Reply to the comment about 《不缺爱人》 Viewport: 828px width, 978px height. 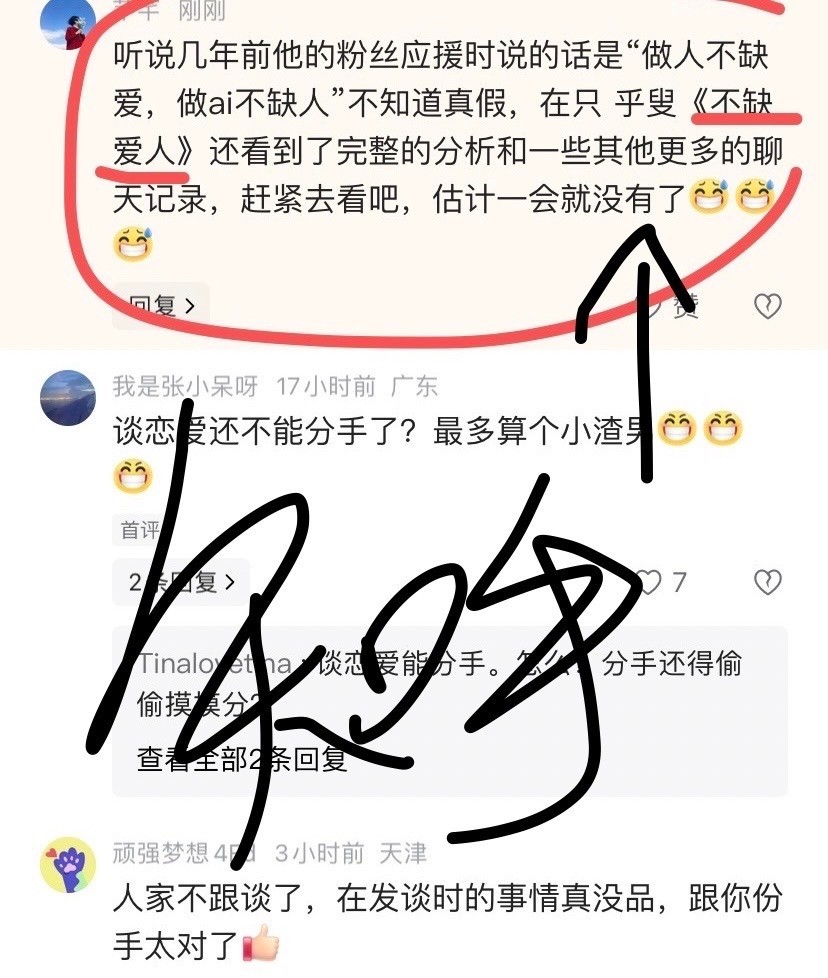click(160, 305)
